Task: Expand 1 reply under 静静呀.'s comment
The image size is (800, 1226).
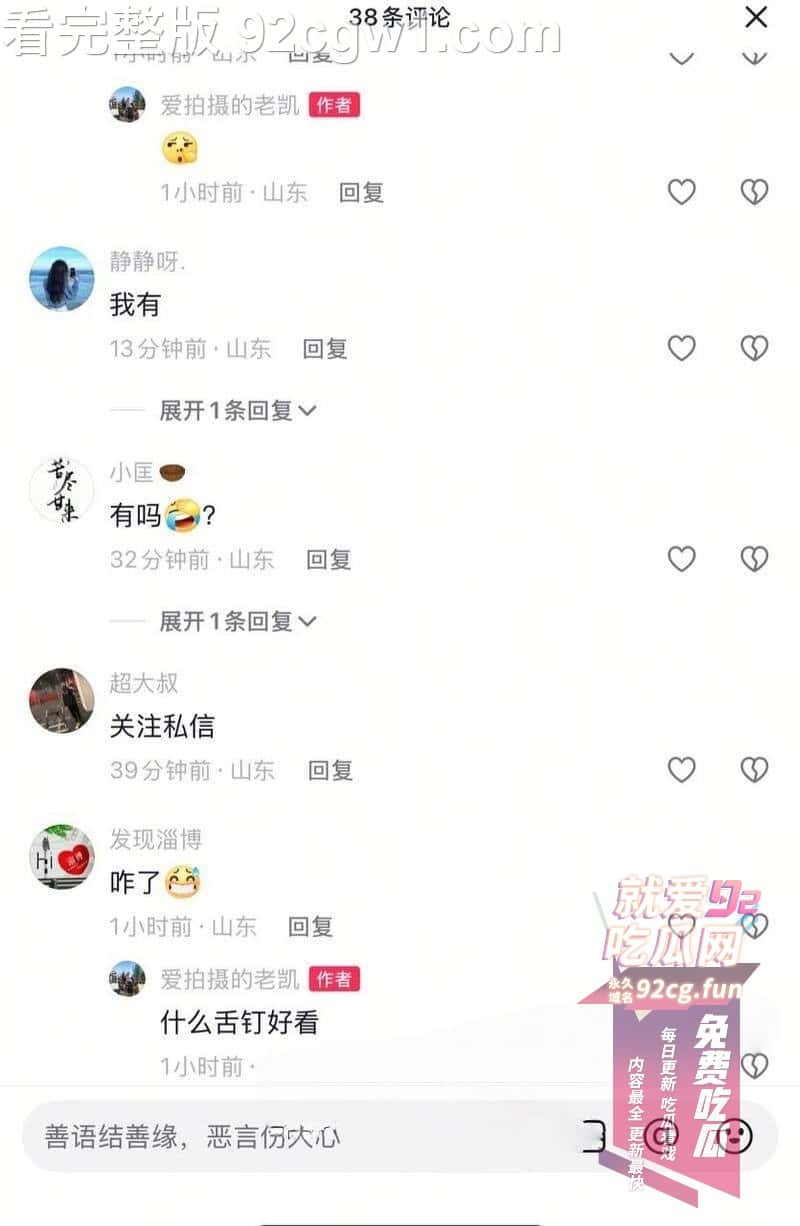Action: point(238,410)
